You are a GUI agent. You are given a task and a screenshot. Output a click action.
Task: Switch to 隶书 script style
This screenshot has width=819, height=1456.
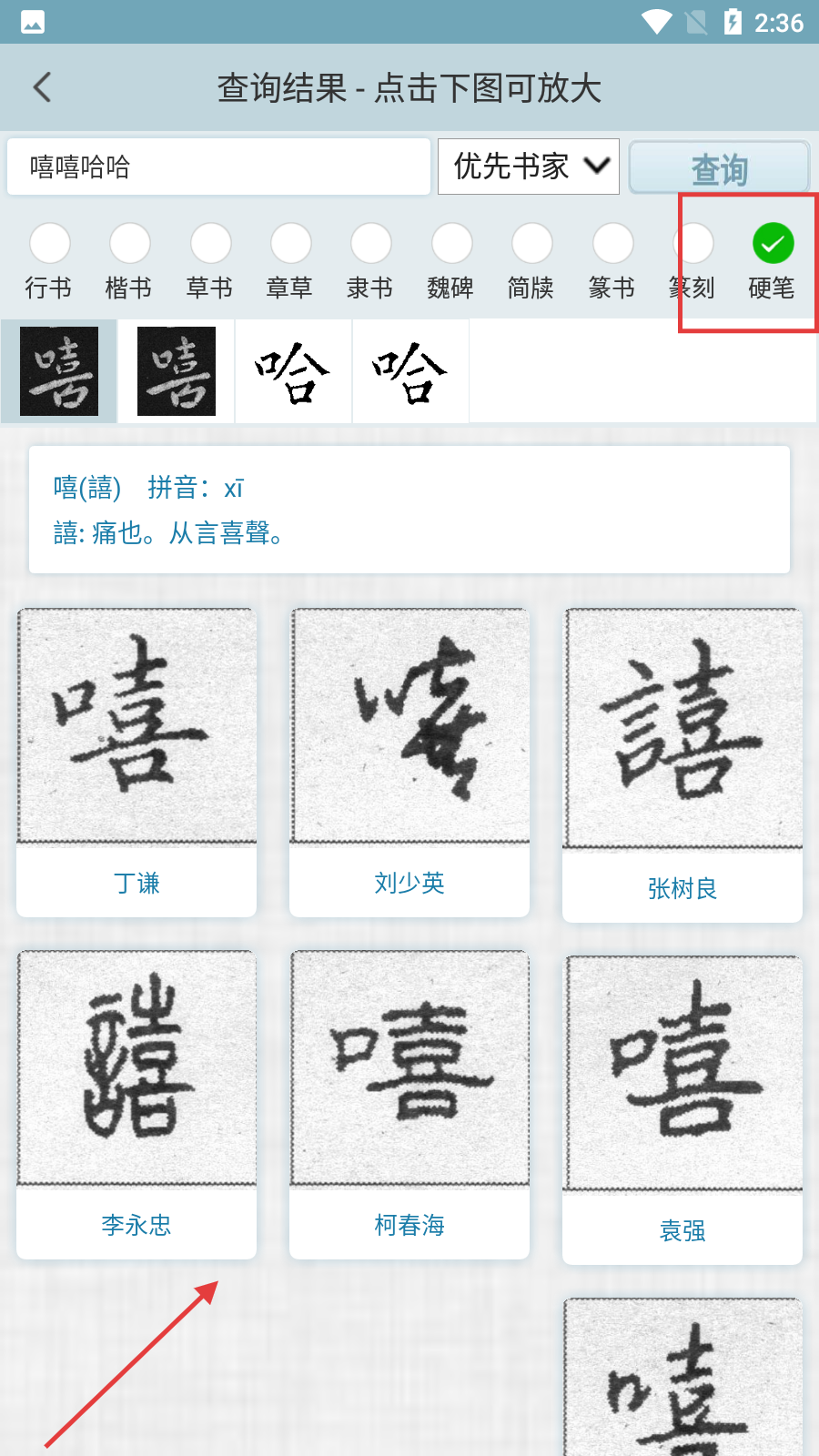(370, 244)
